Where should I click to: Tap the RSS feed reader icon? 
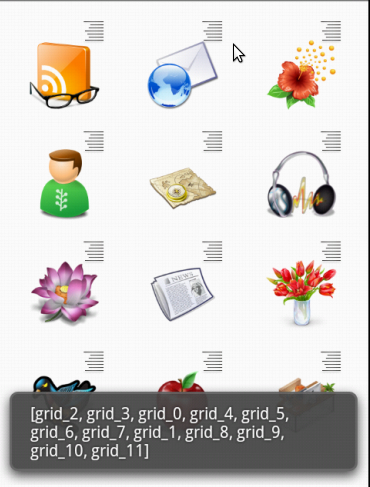tap(64, 75)
